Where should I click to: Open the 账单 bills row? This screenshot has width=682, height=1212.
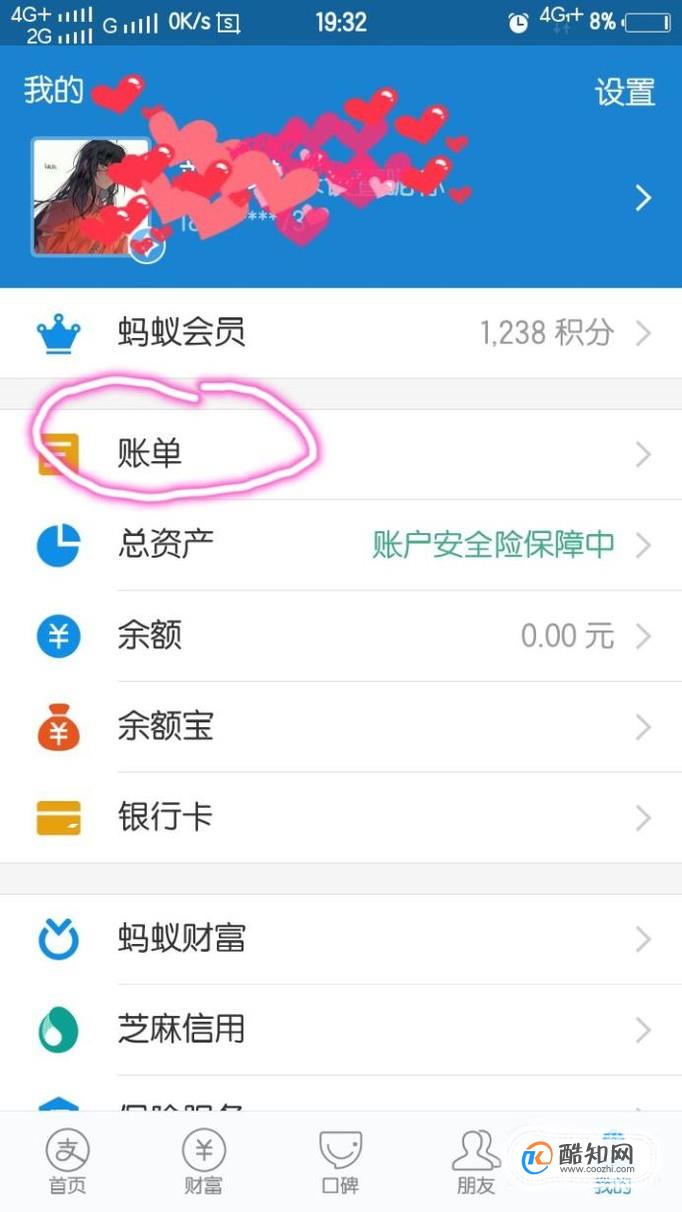pyautogui.click(x=340, y=455)
